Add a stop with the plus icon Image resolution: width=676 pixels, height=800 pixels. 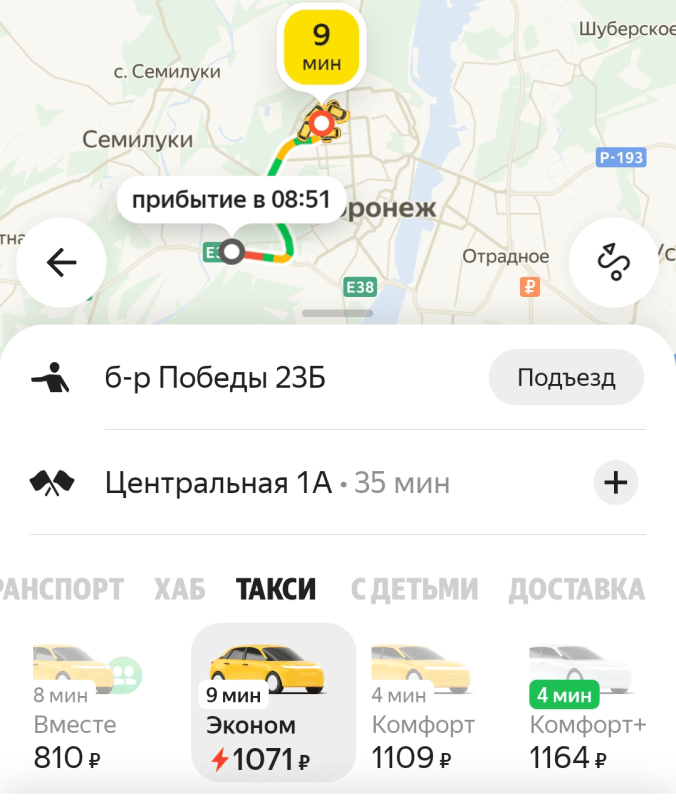616,484
